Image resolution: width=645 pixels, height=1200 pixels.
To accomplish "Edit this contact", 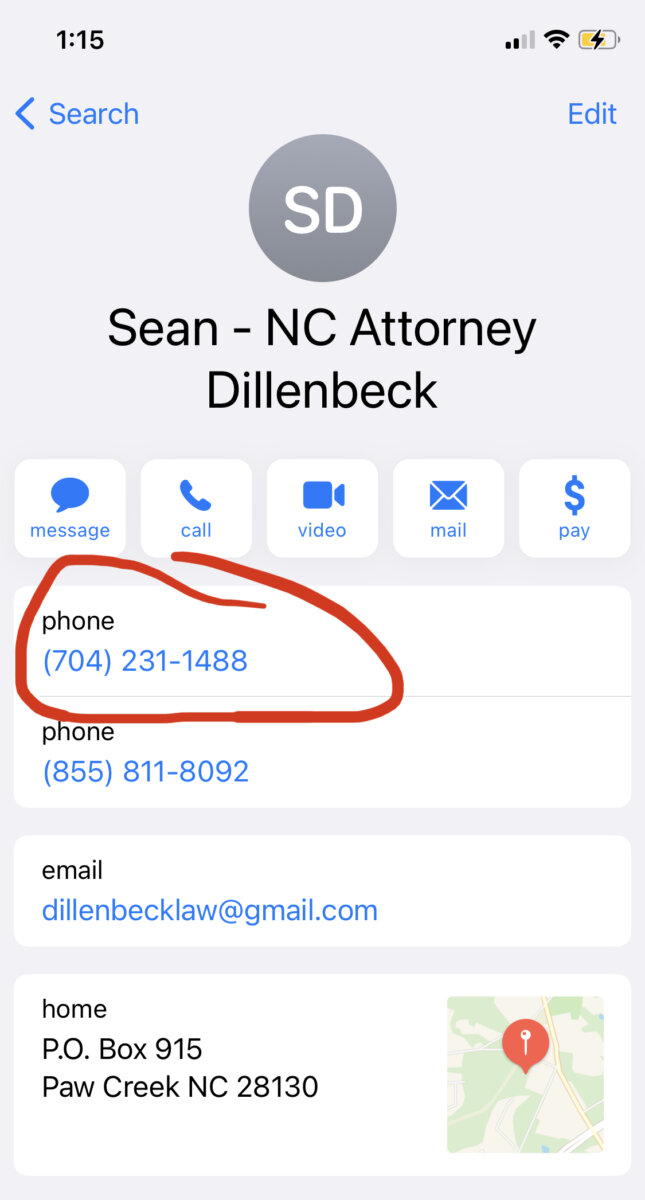I will pos(592,114).
